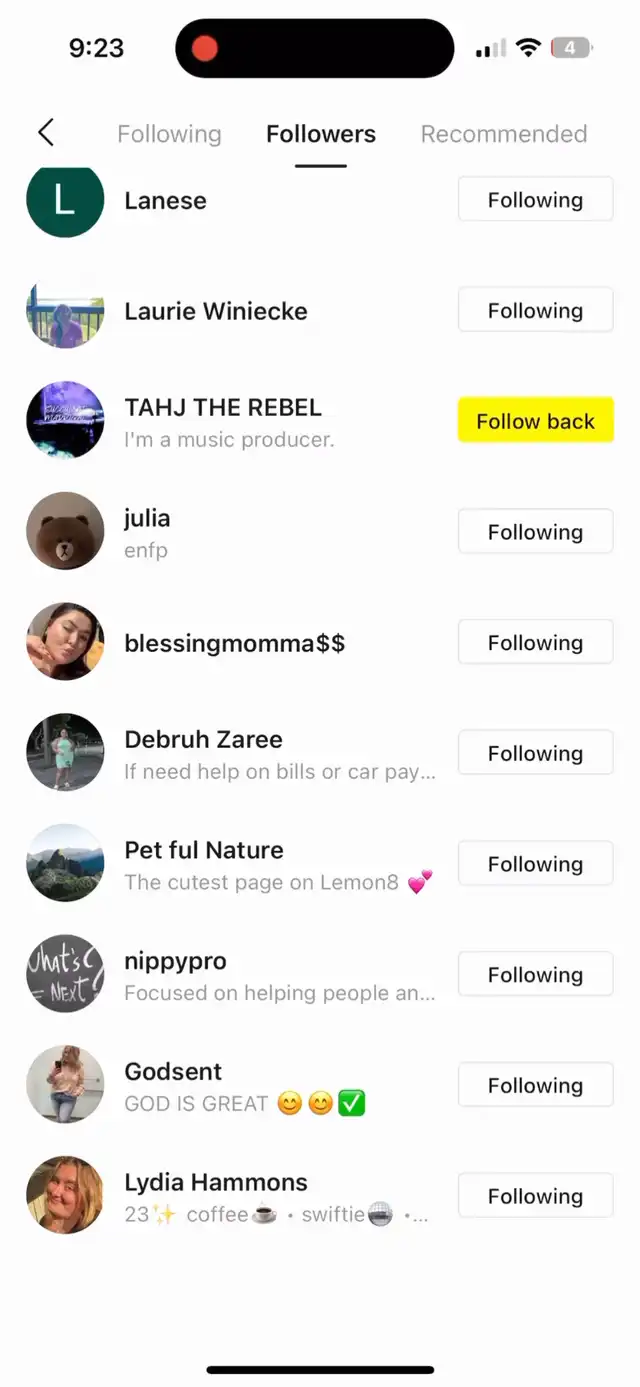Viewport: 640px width, 1387px height.
Task: Open Pet ful Nature's profile row
Action: (320, 864)
